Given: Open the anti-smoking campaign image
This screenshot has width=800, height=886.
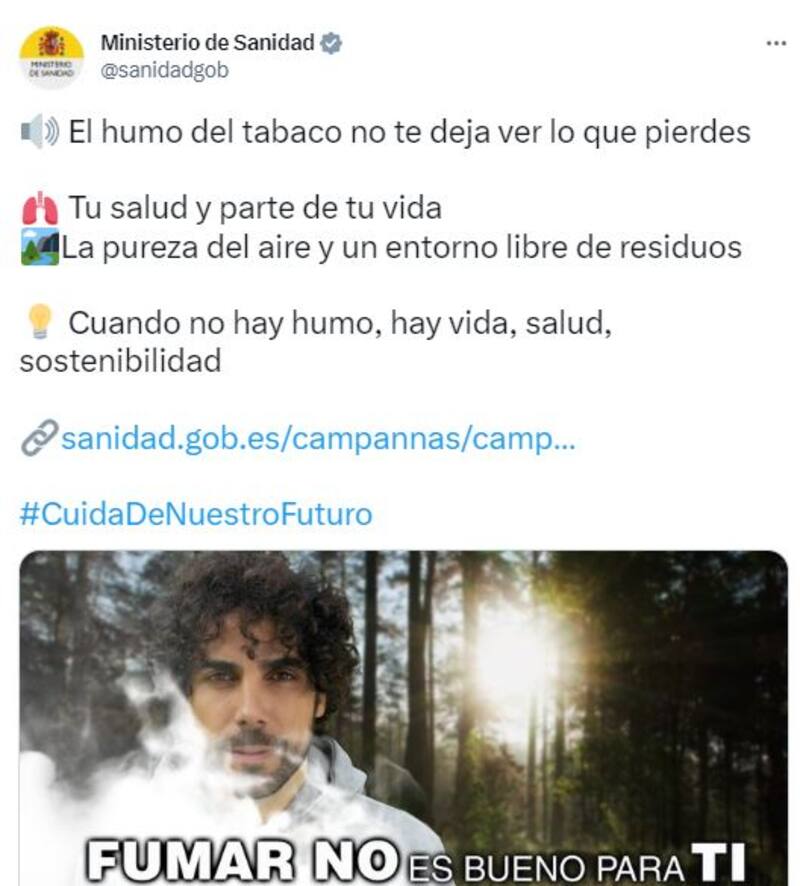Looking at the screenshot, I should click(x=403, y=717).
